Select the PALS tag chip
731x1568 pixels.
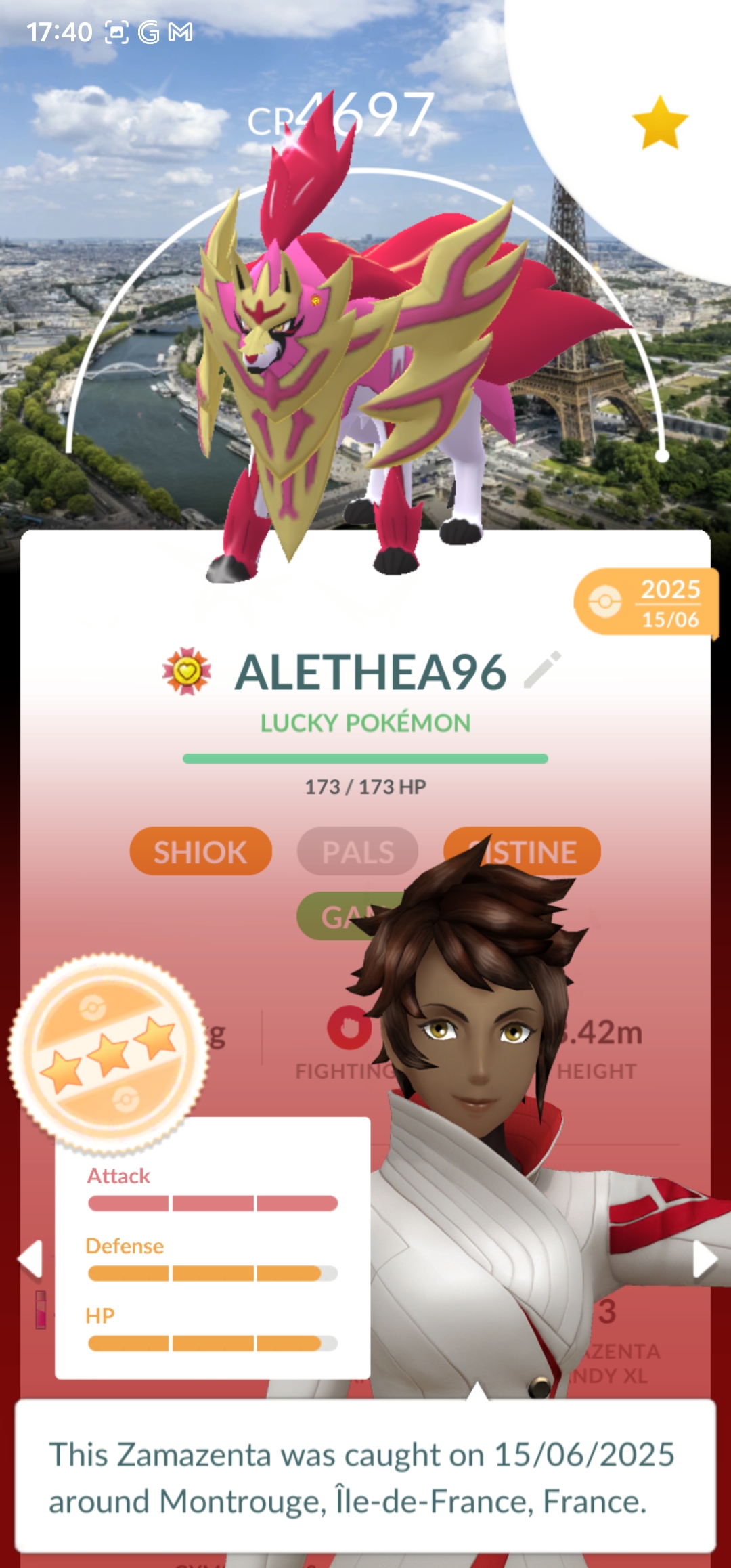point(357,852)
